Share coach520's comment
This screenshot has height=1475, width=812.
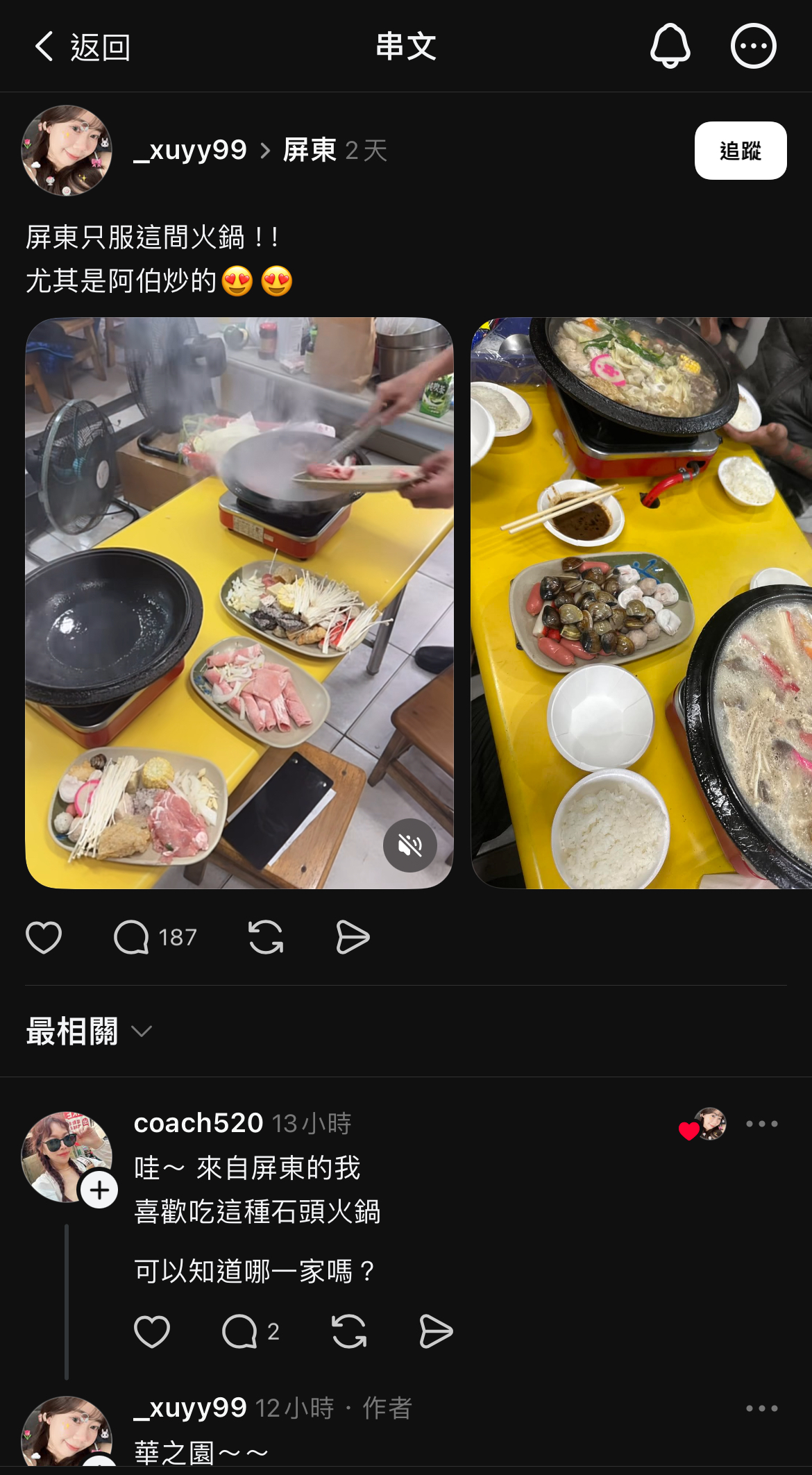pos(436,1331)
